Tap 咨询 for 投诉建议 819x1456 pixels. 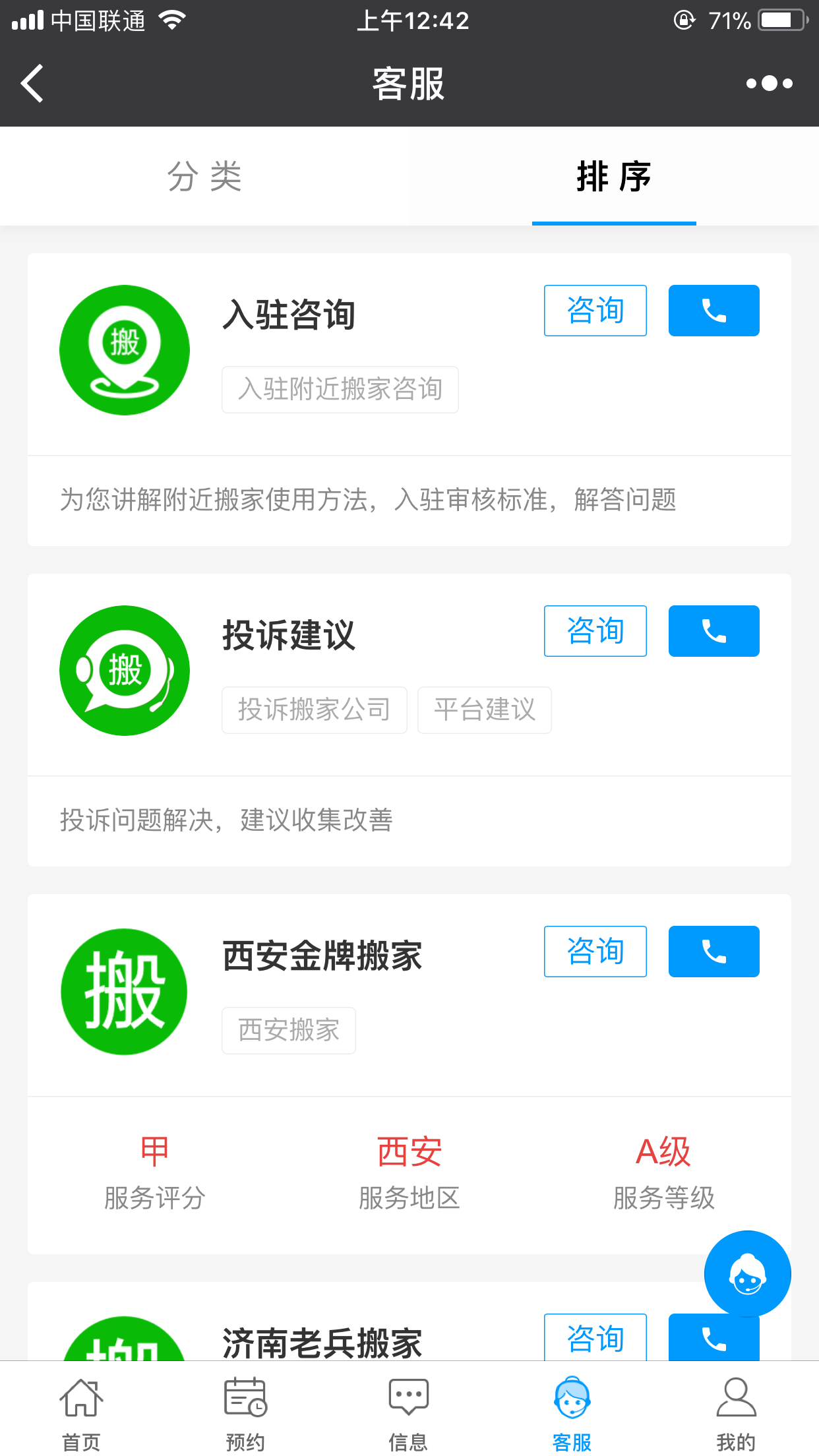pos(595,631)
